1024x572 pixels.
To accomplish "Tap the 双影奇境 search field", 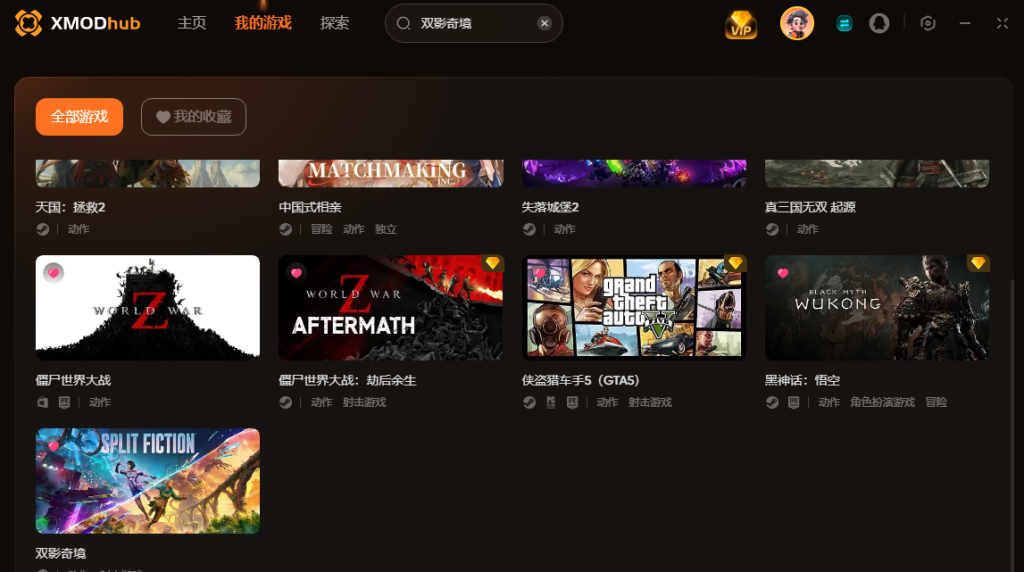I will (470, 23).
